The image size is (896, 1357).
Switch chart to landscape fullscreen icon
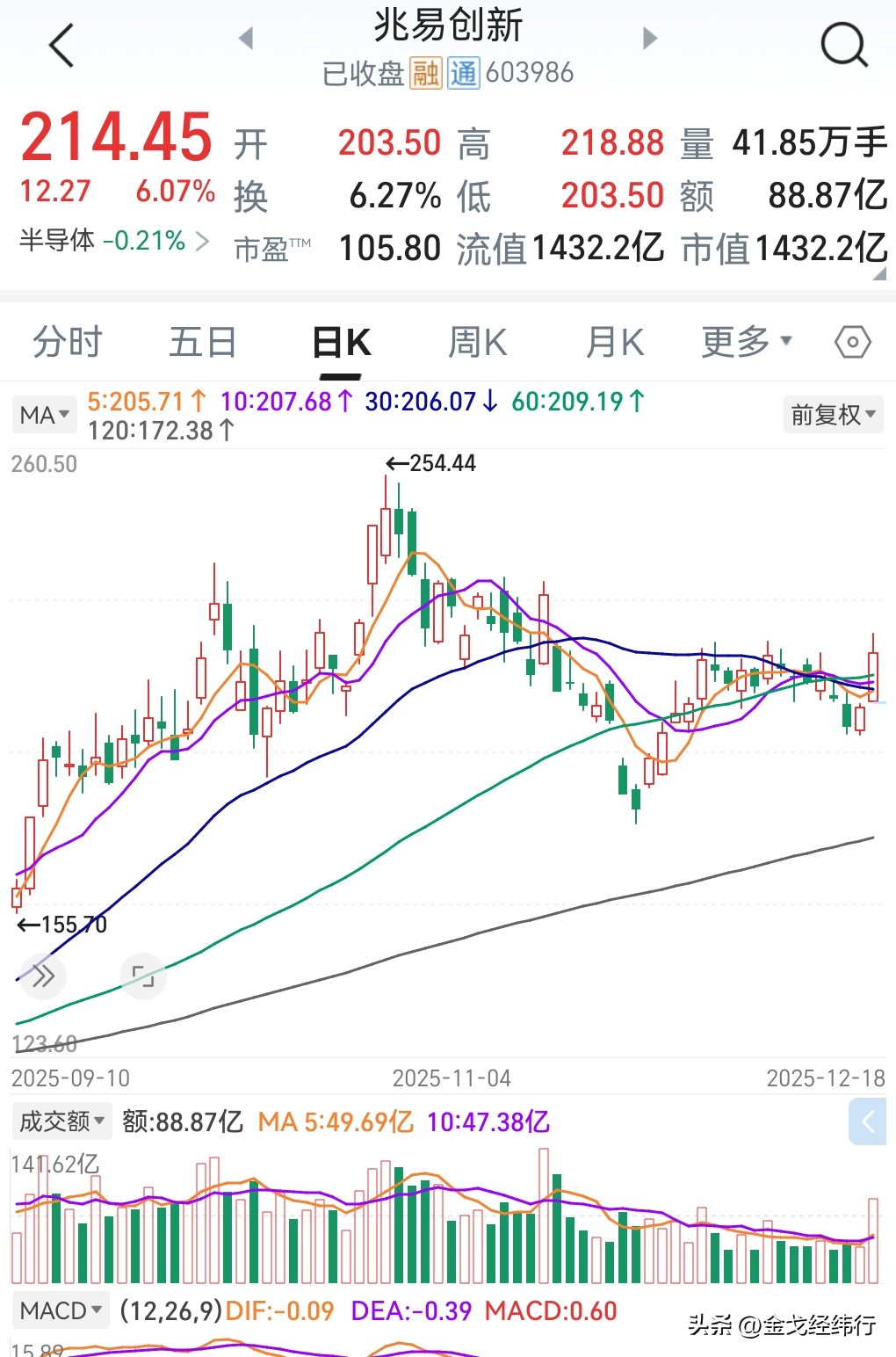143,976
